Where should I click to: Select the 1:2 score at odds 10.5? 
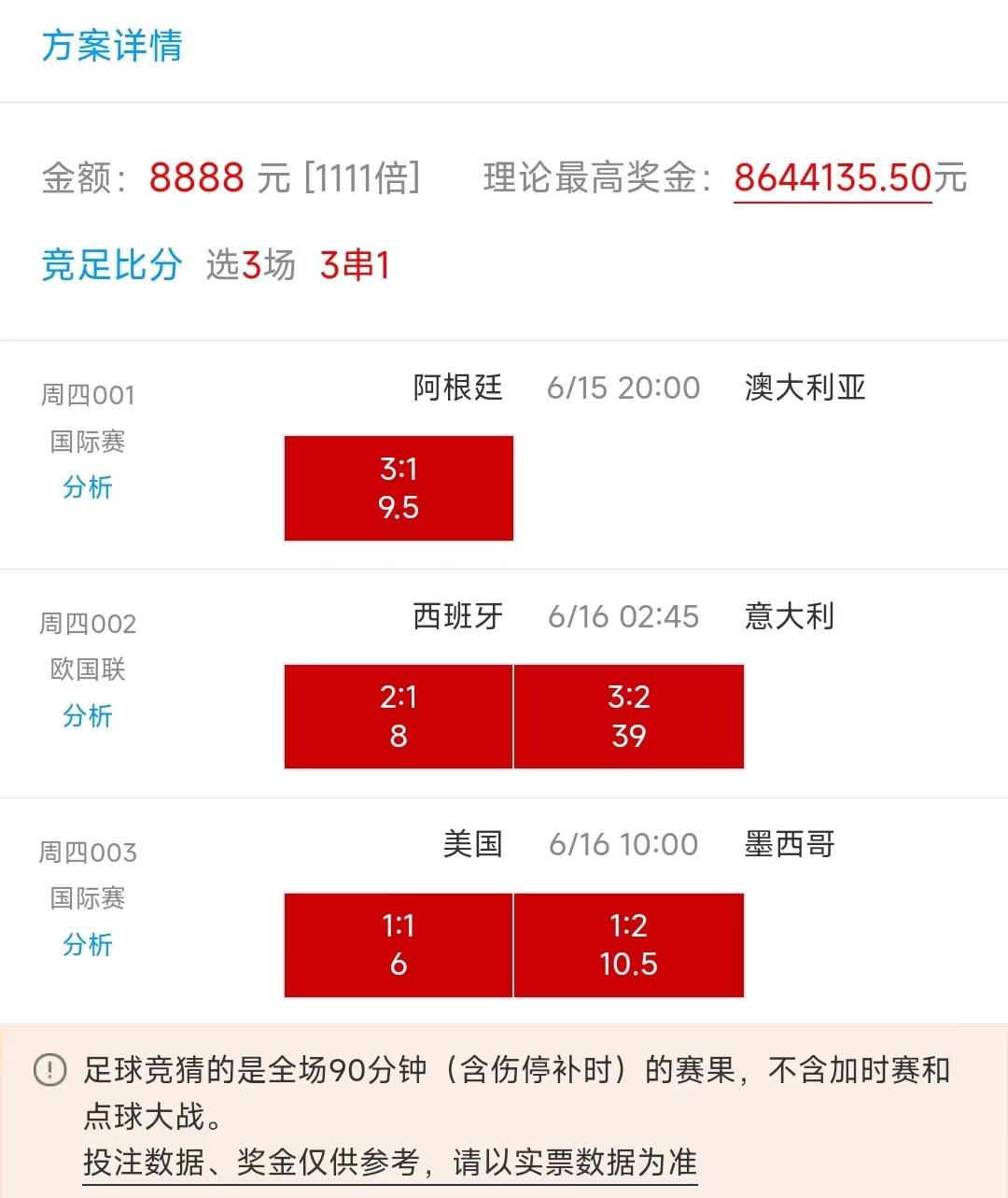(629, 945)
